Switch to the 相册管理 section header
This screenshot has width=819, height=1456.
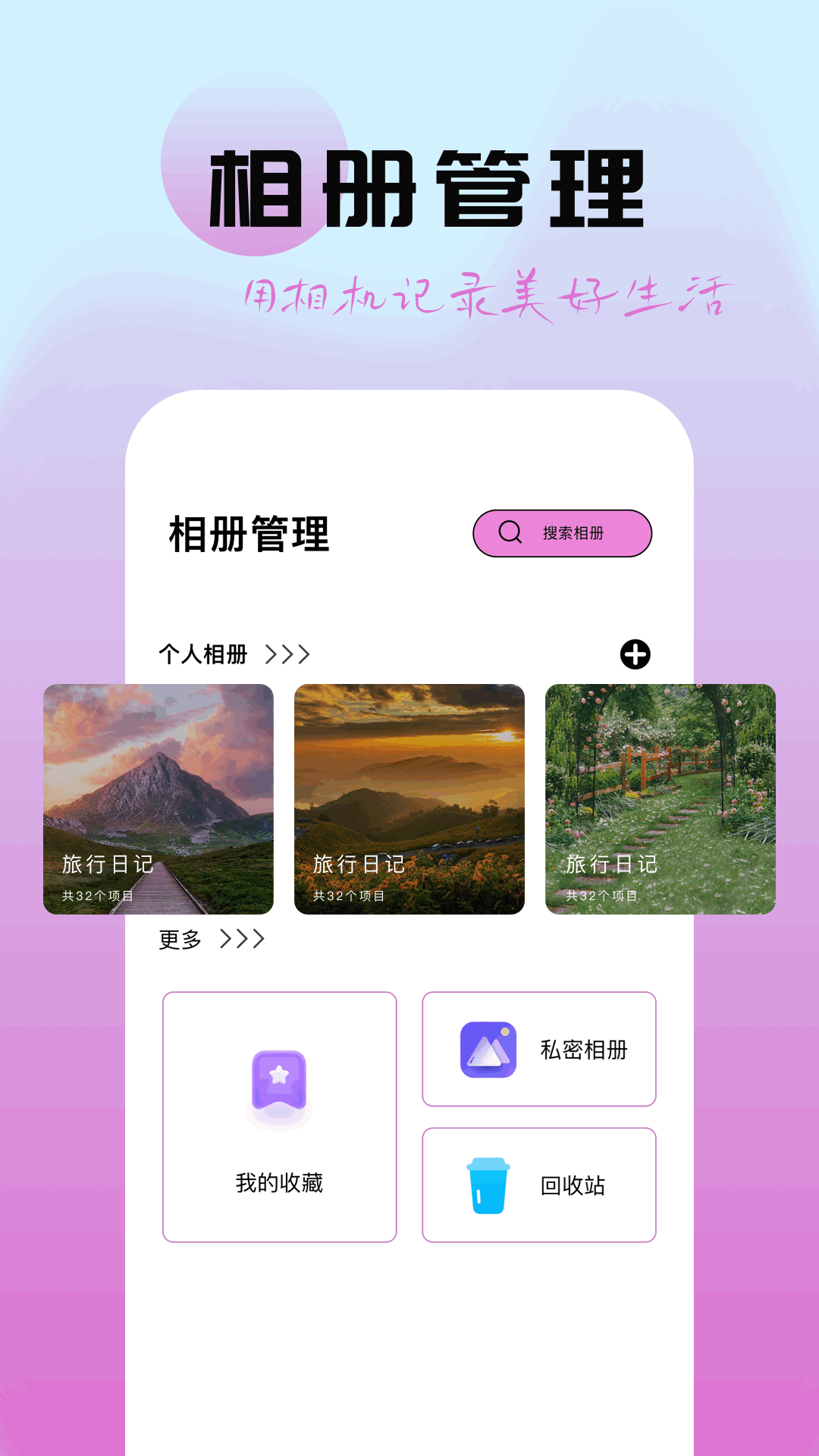[250, 533]
